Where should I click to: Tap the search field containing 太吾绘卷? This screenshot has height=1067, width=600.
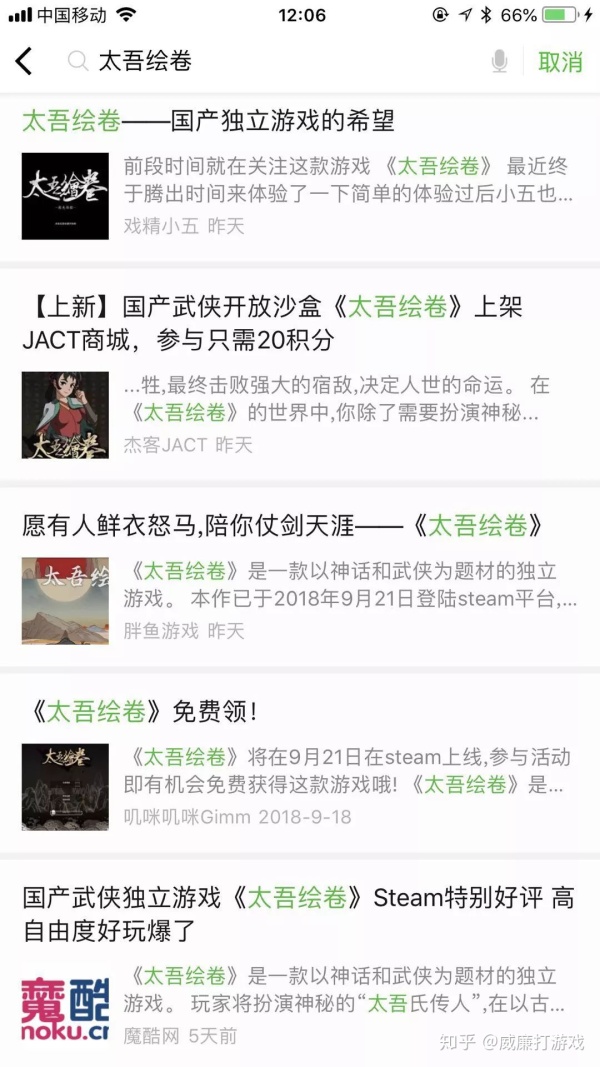(280, 62)
